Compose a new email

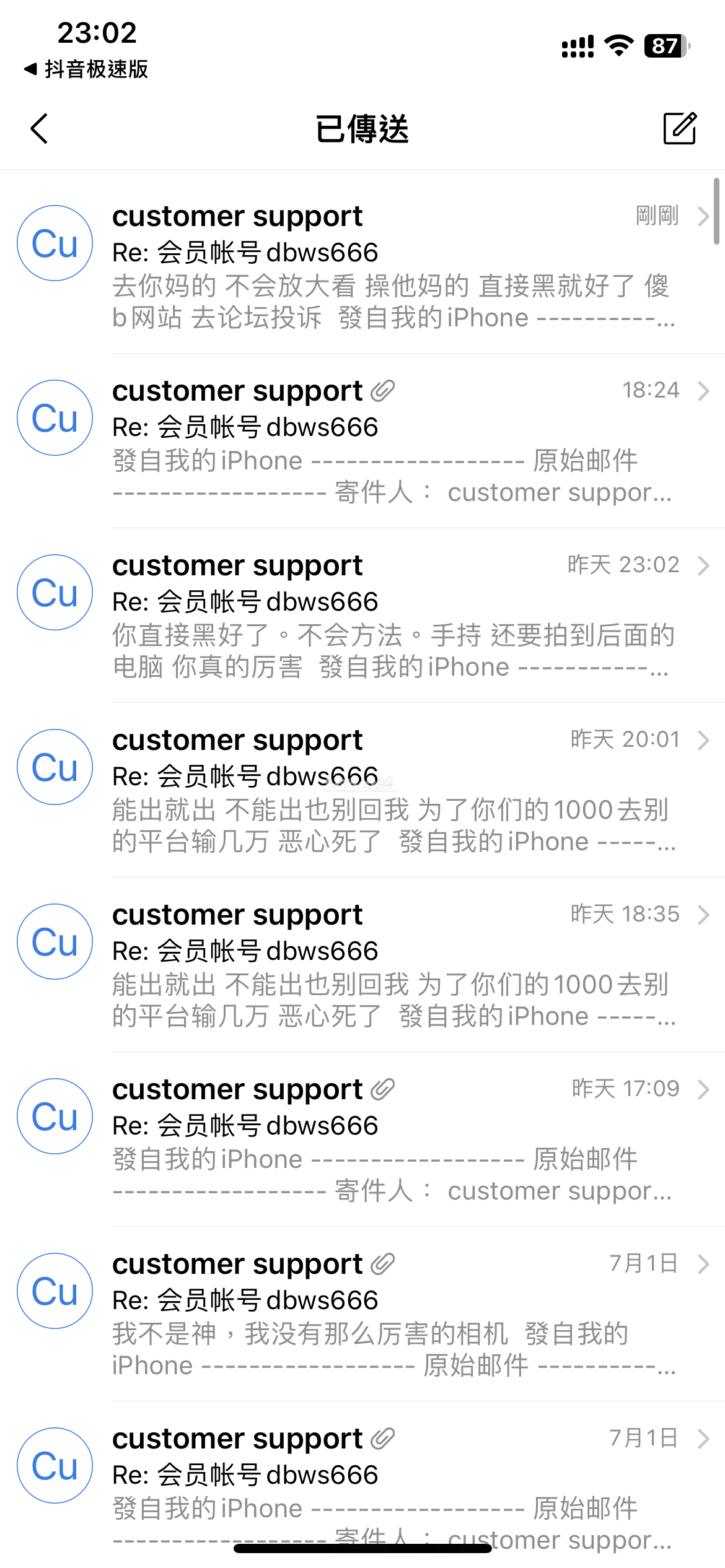click(x=680, y=129)
